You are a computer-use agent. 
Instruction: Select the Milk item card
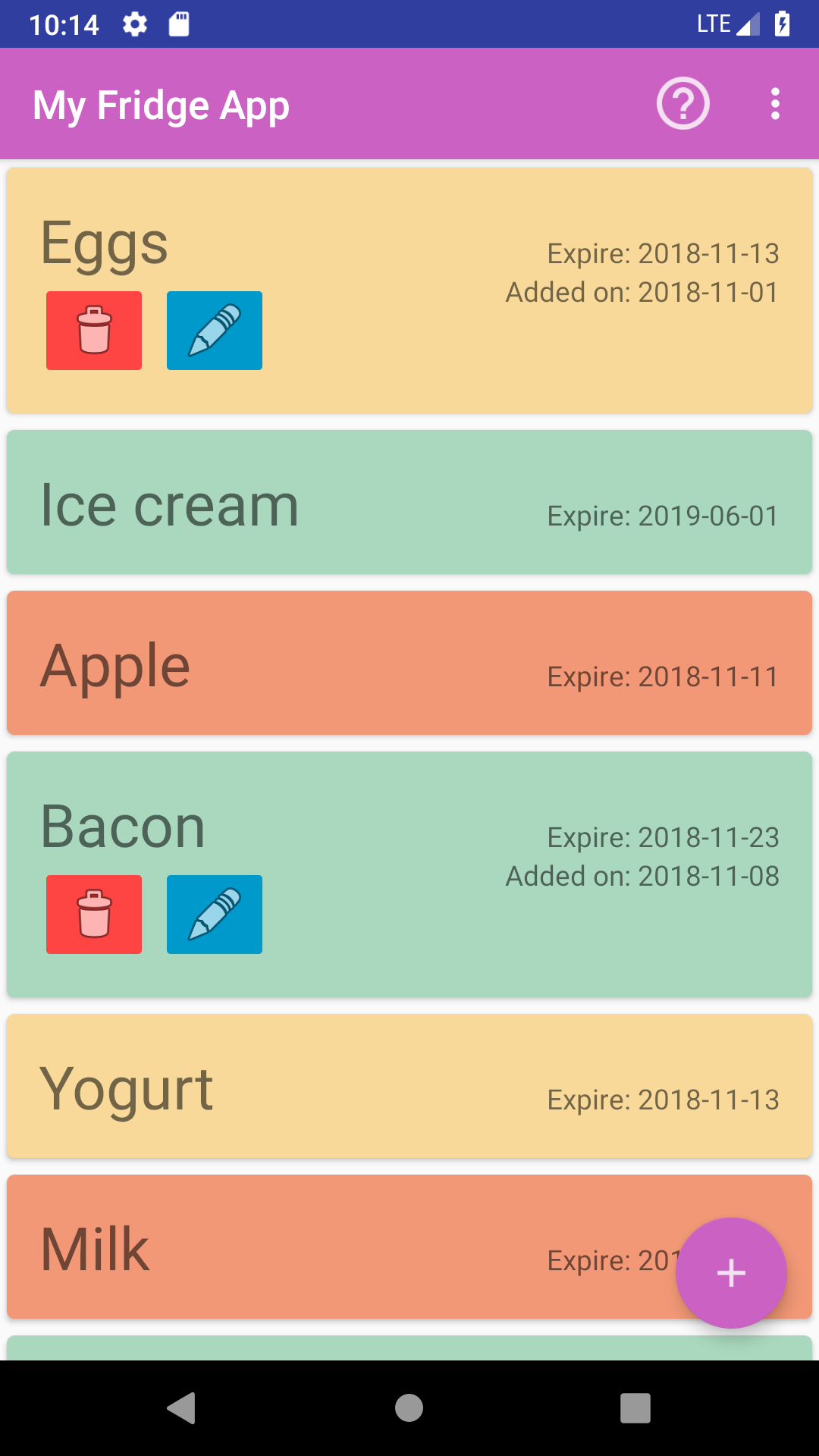tap(303, 1247)
